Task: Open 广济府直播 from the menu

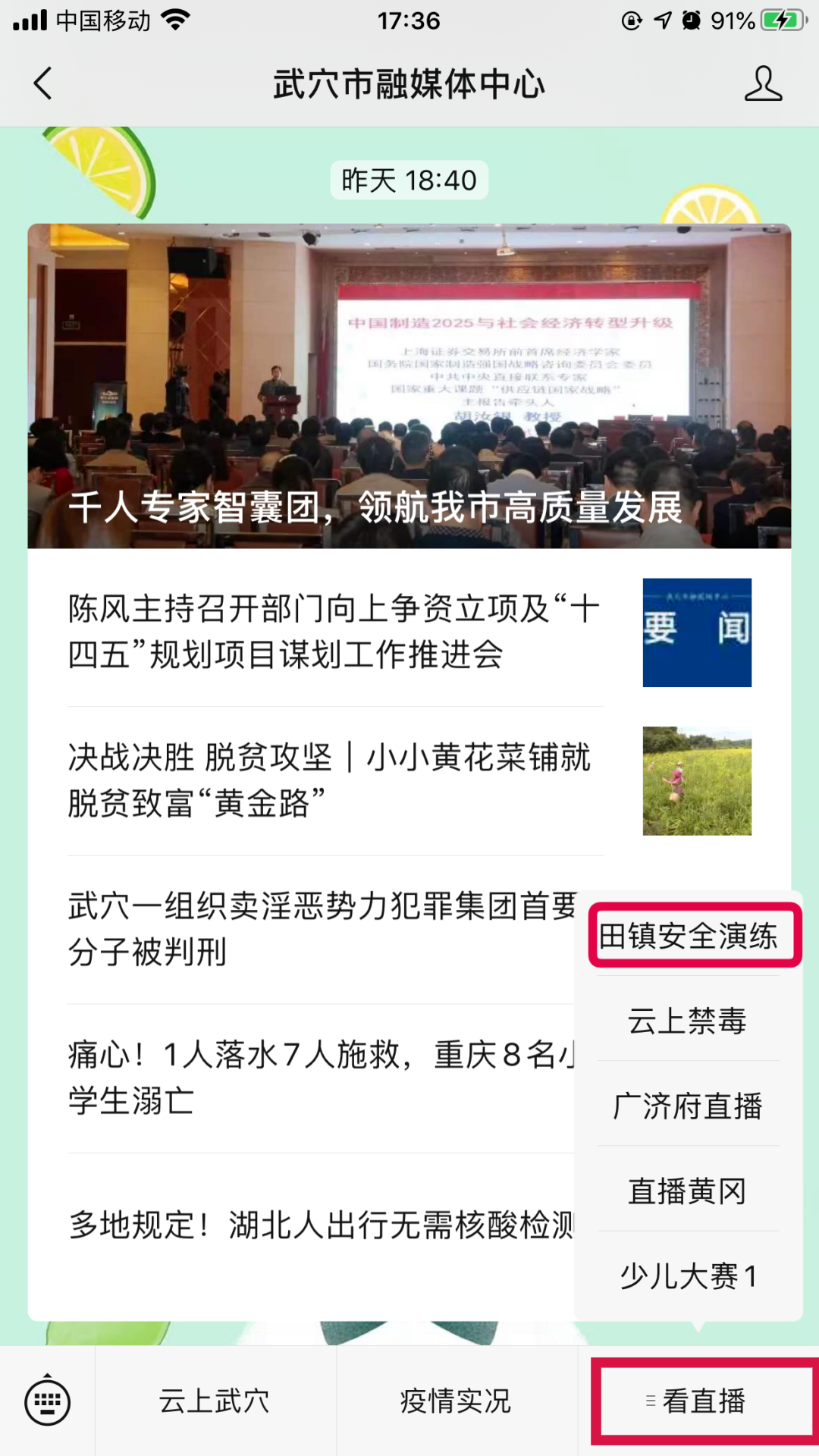Action: click(x=687, y=1106)
